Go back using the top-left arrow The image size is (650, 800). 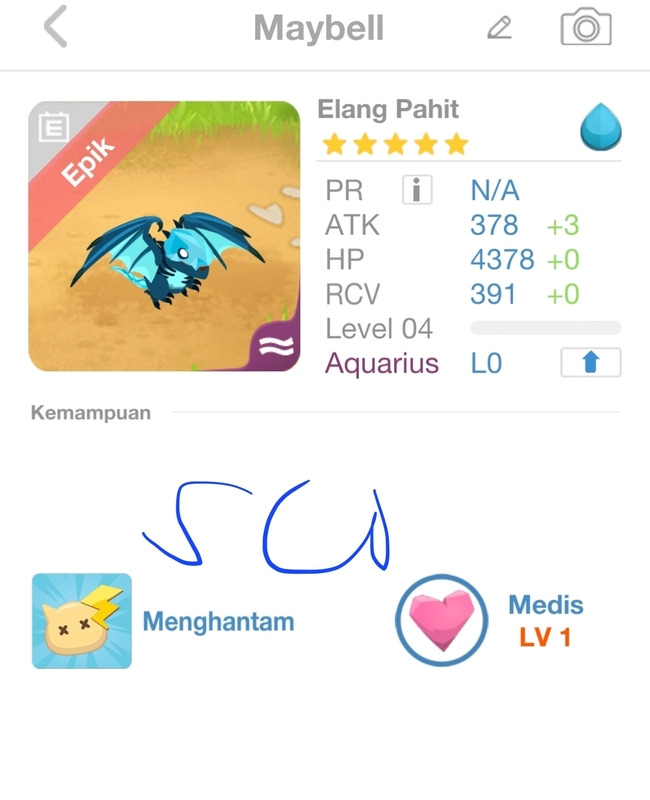(56, 26)
